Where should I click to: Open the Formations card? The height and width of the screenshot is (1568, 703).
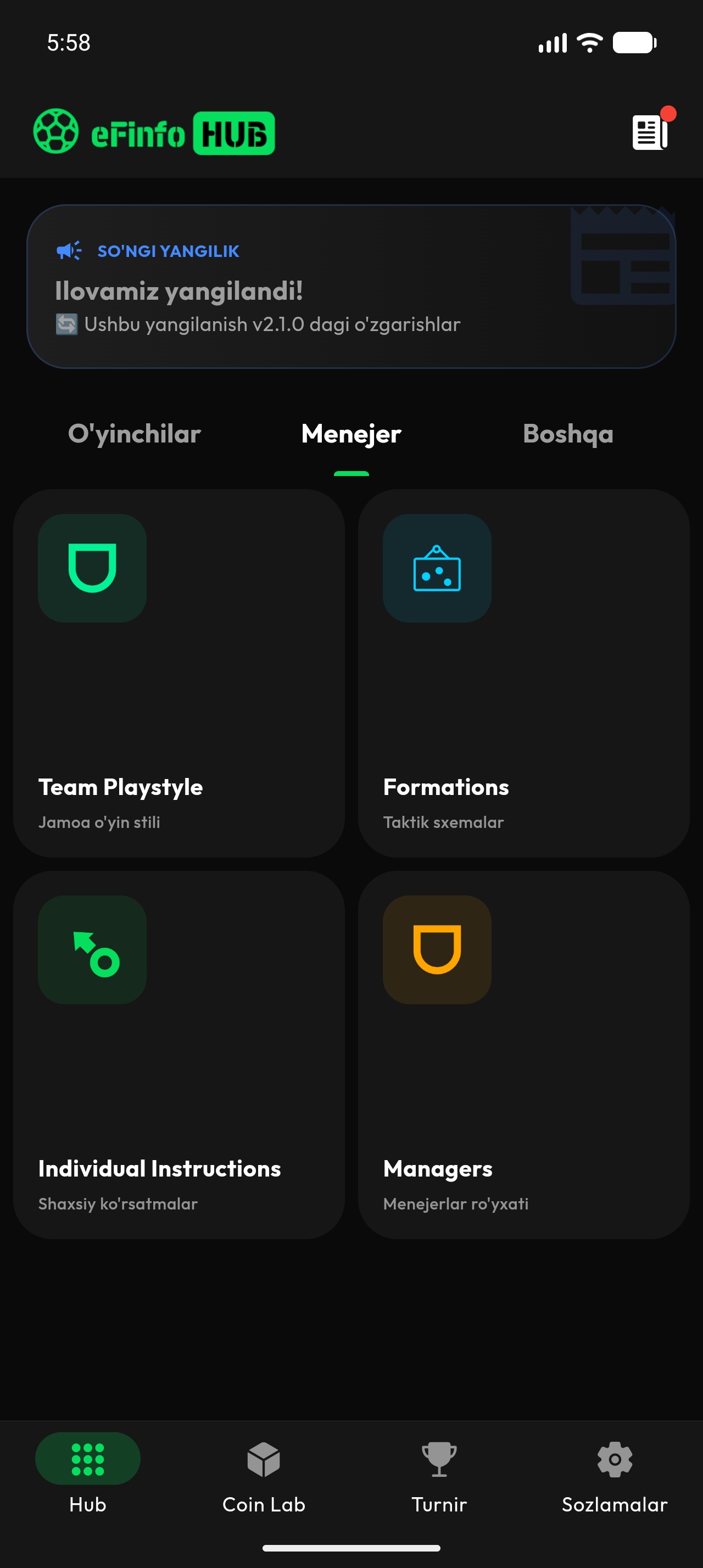523,673
